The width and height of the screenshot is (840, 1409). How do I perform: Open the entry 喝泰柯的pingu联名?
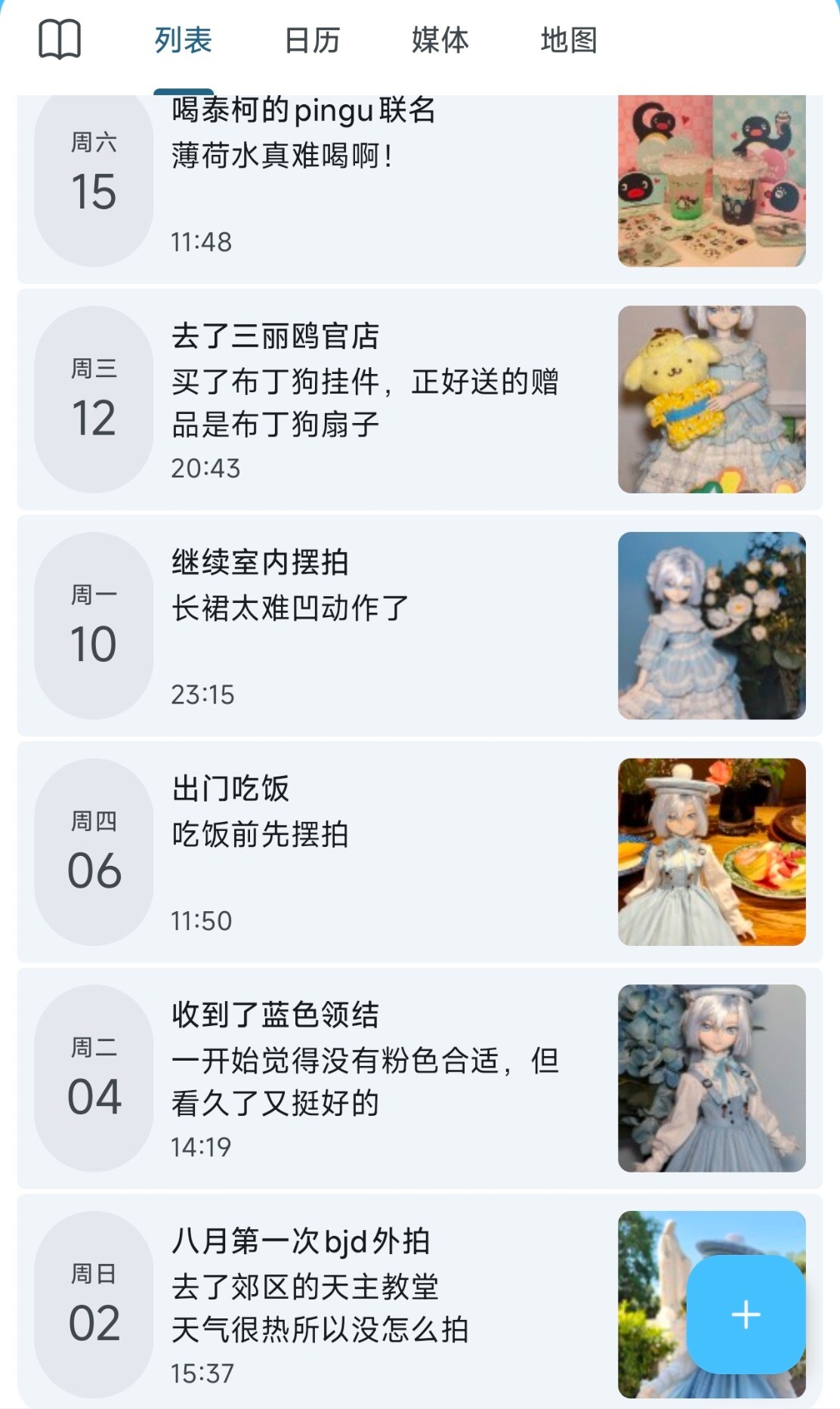click(420, 189)
